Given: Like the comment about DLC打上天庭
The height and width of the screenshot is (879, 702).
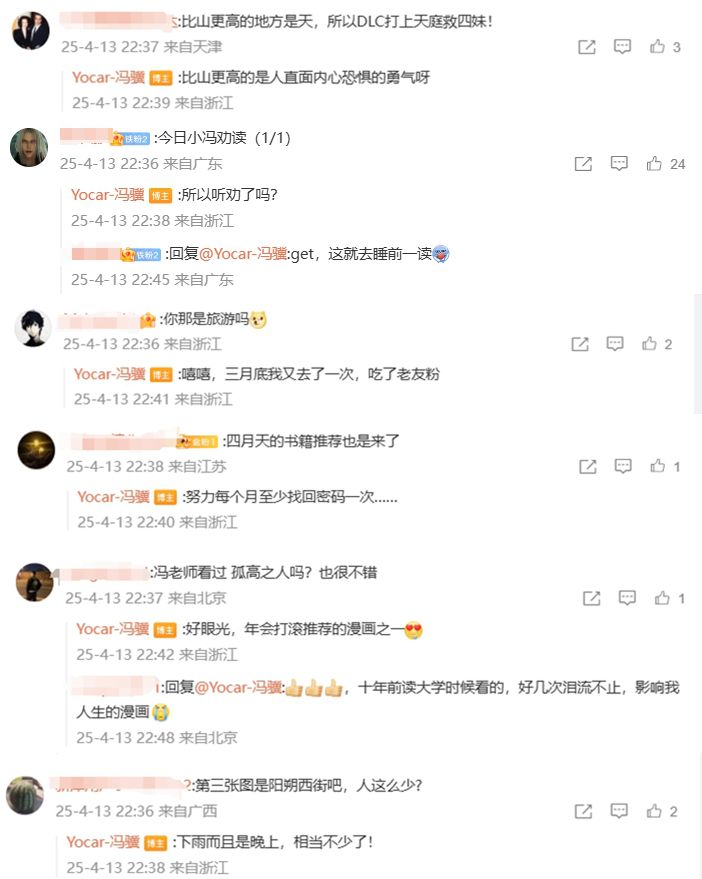Looking at the screenshot, I should click(657, 47).
